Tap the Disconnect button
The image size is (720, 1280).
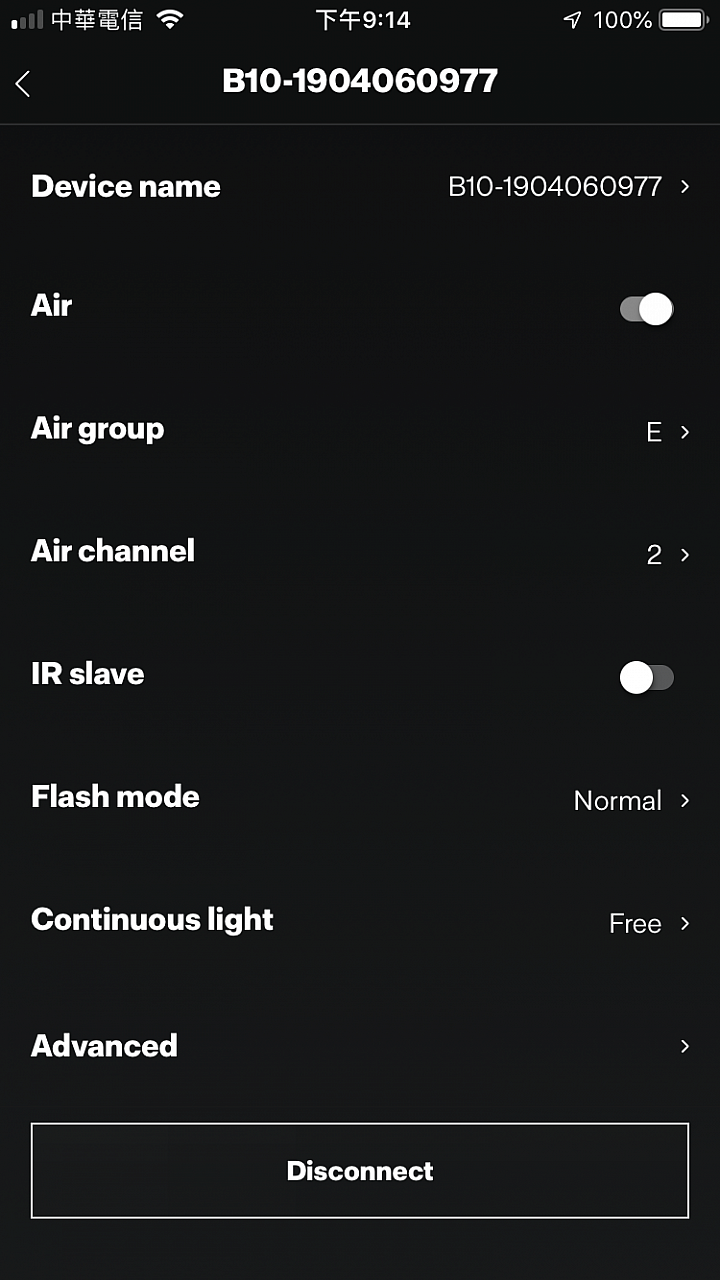click(x=360, y=1171)
